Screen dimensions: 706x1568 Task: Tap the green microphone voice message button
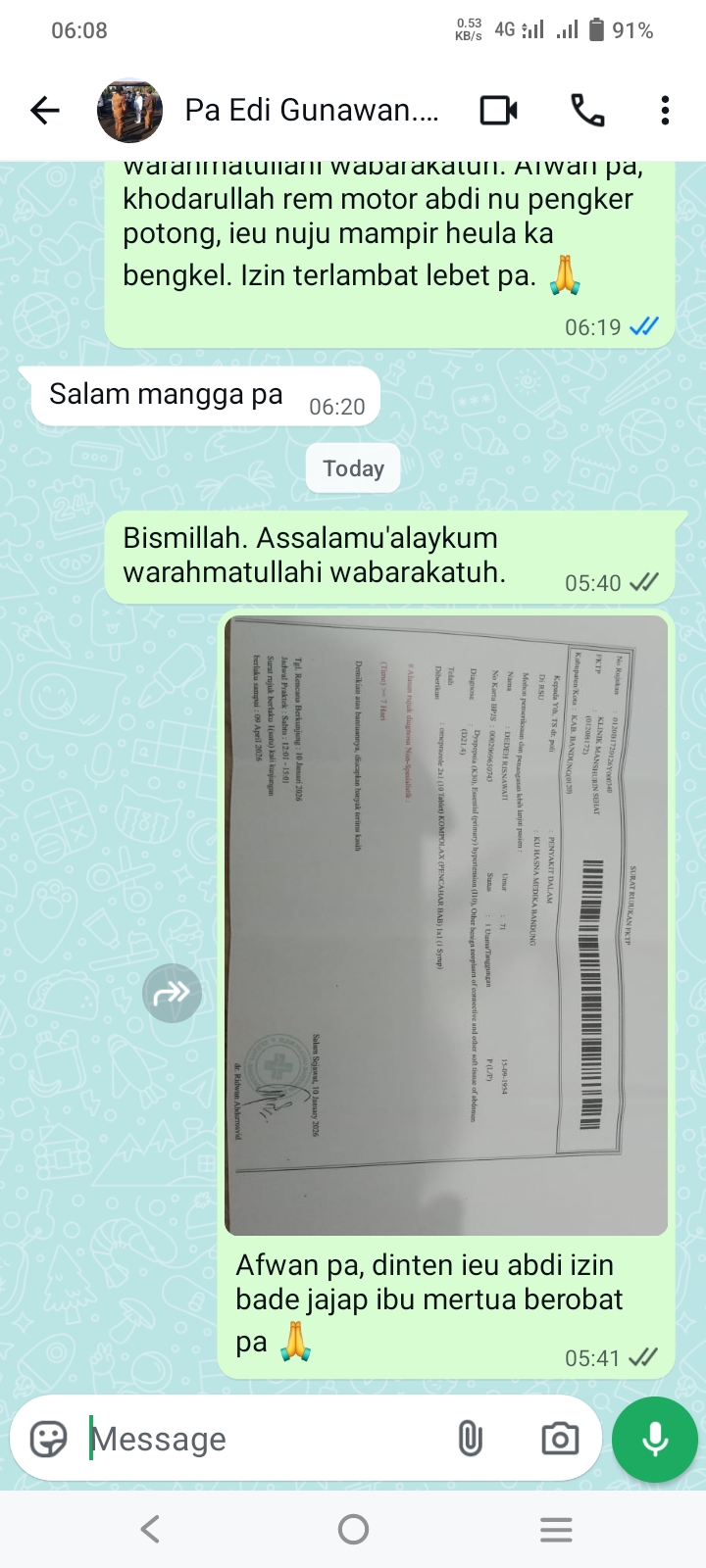point(654,1440)
